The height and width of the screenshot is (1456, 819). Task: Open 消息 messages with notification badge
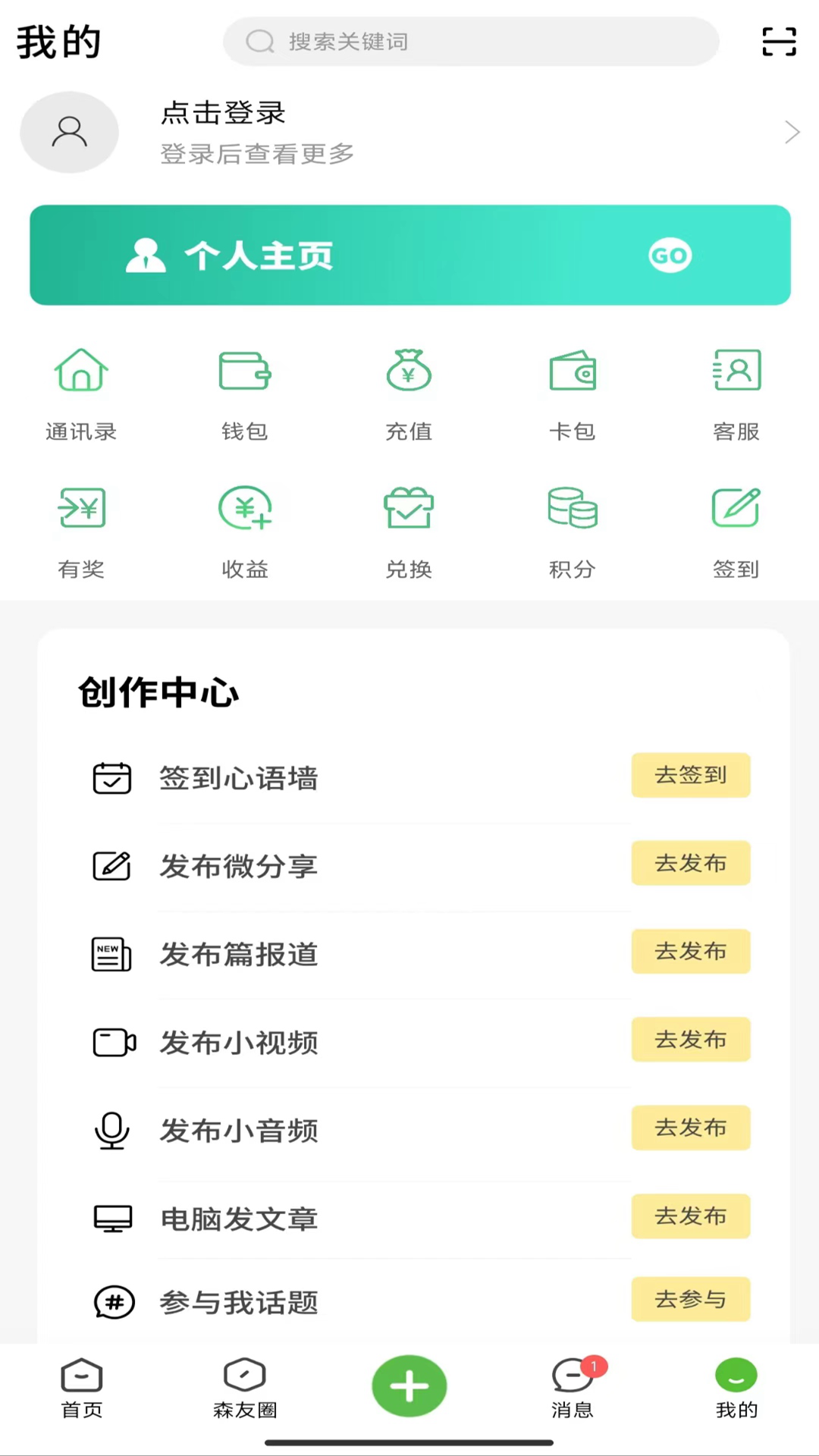pyautogui.click(x=573, y=1388)
